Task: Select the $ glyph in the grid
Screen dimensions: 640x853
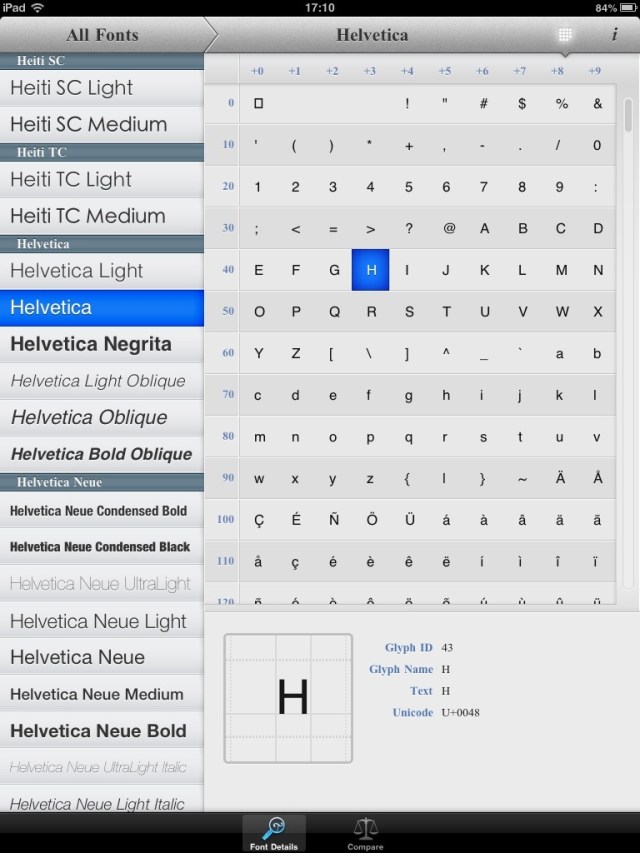Action: coord(522,103)
